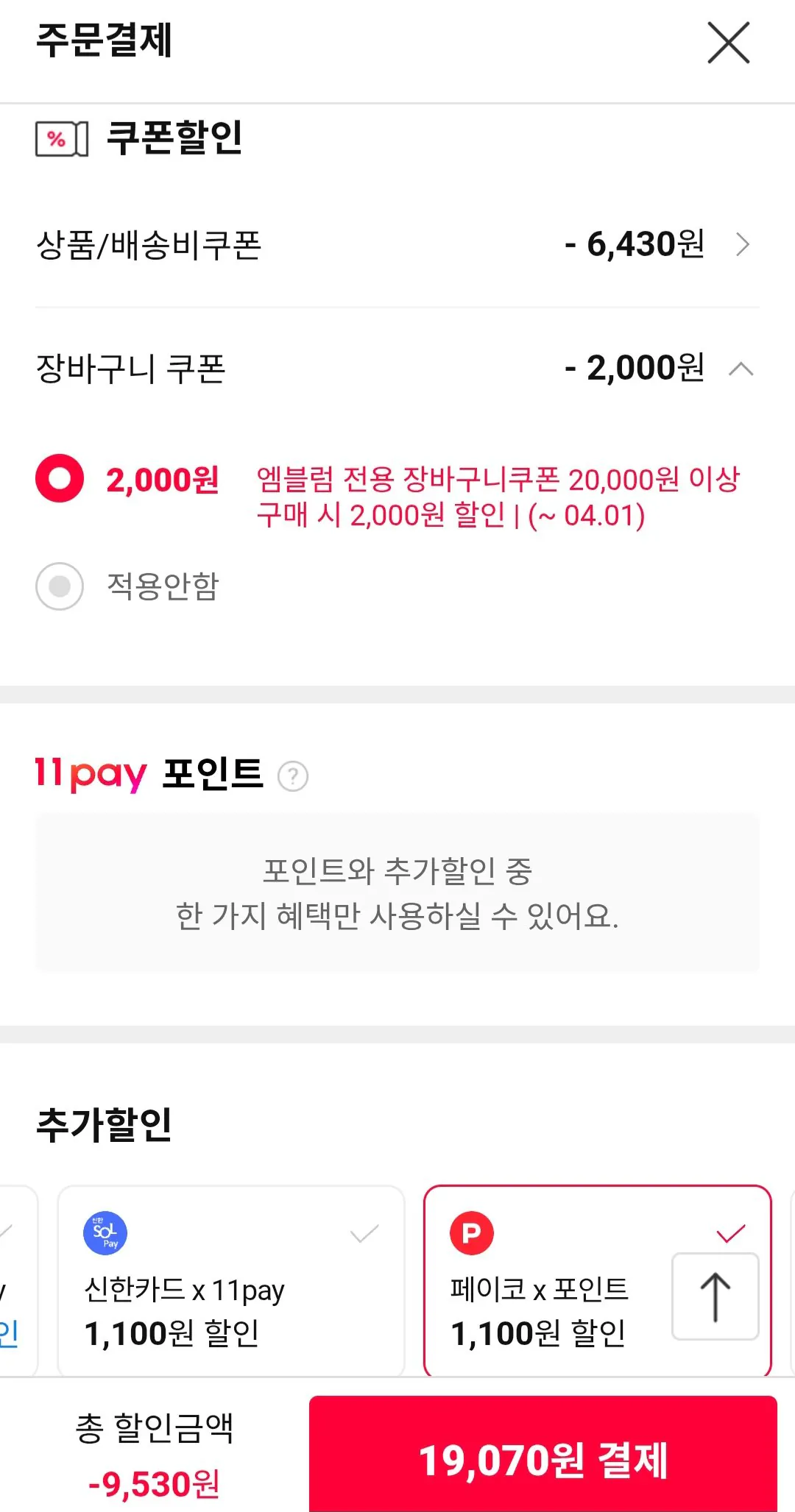Open the 상품/배송비쿠폰 coupon selection

742,244
